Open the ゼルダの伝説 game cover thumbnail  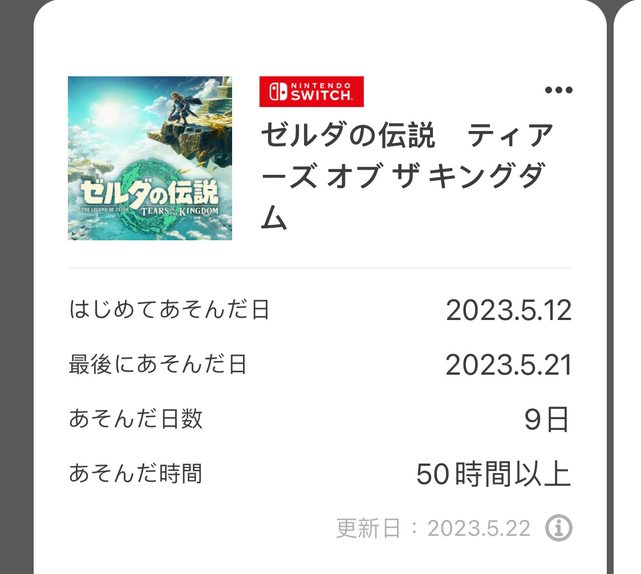point(150,158)
